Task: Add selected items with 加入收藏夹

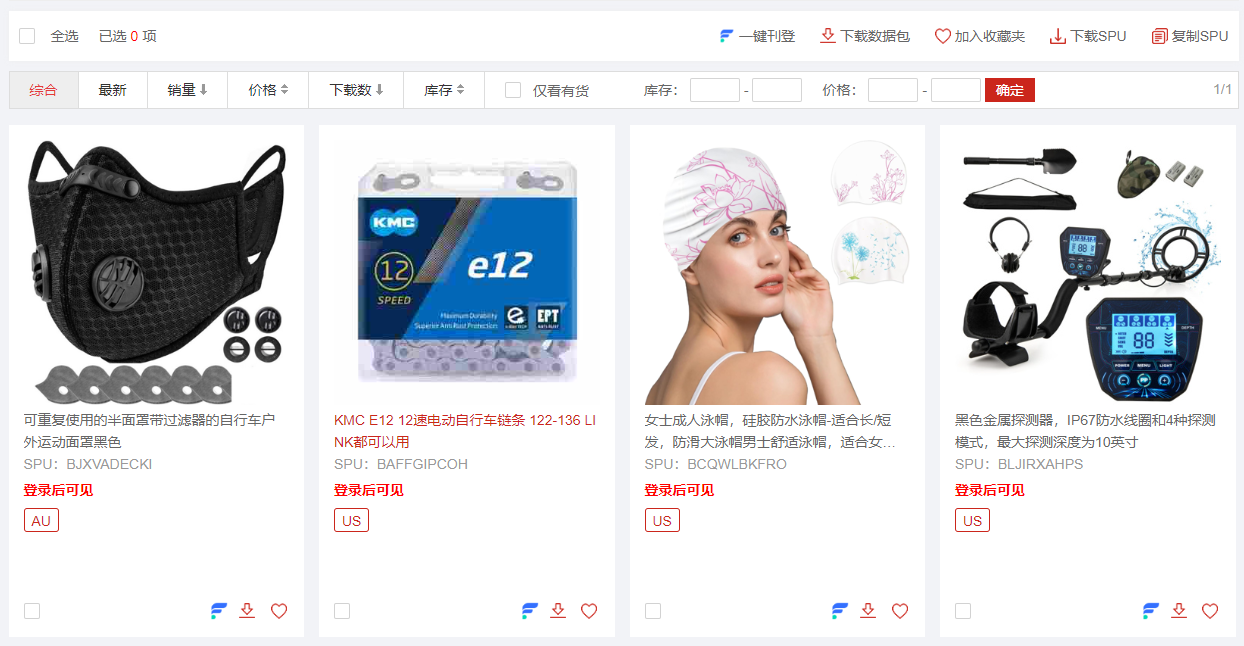Action: pos(979,36)
